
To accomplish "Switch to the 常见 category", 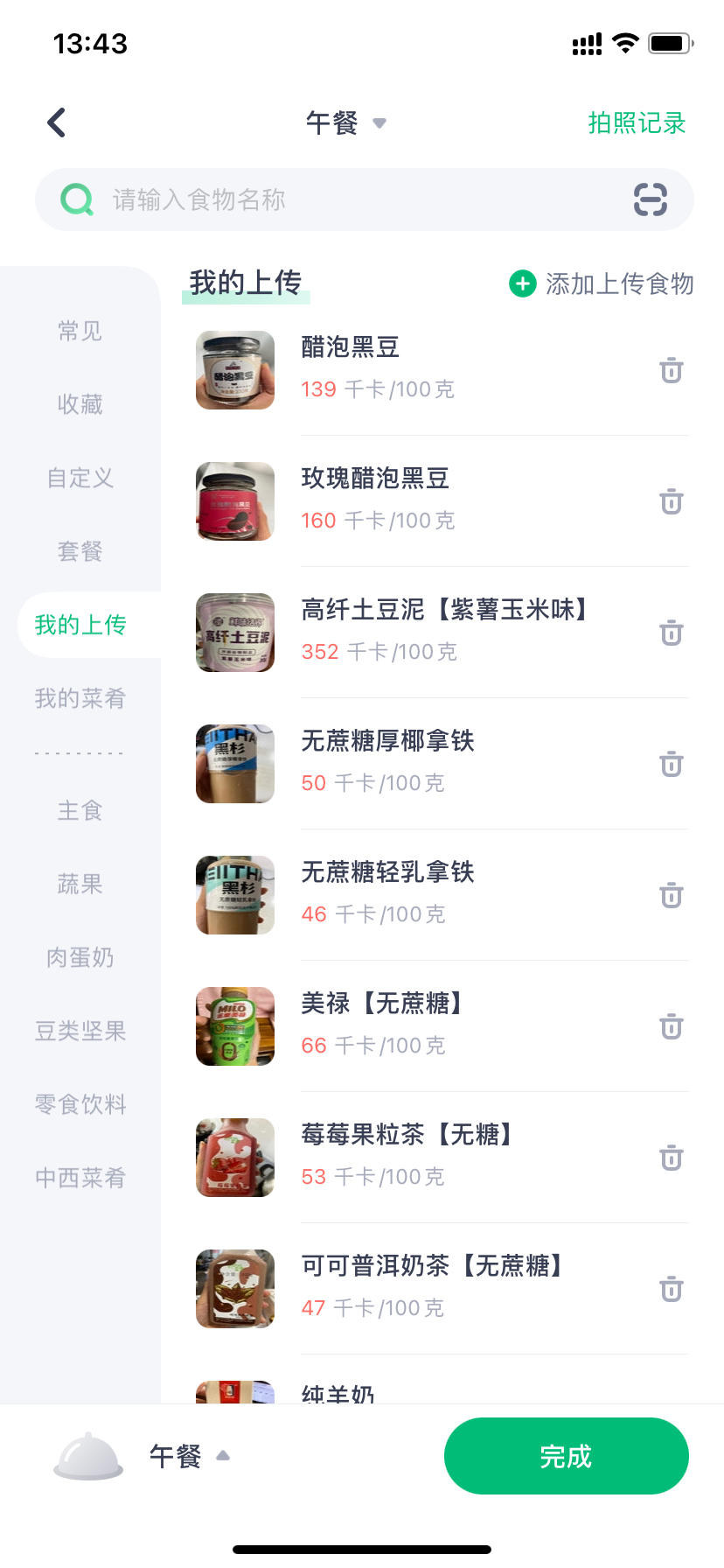I will [80, 331].
